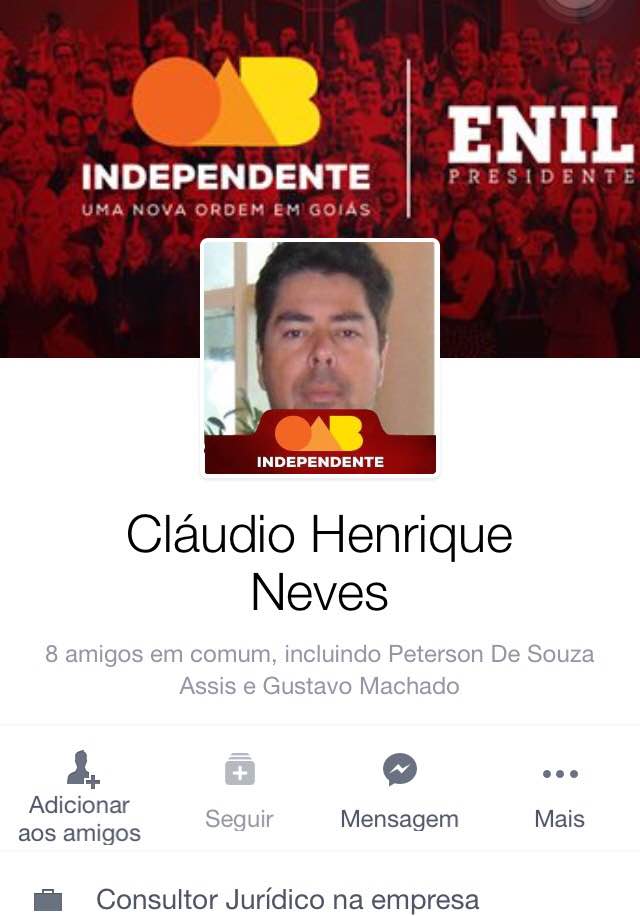Tap Adicionar aos amigos button
The height and width of the screenshot is (916, 640).
tap(79, 796)
